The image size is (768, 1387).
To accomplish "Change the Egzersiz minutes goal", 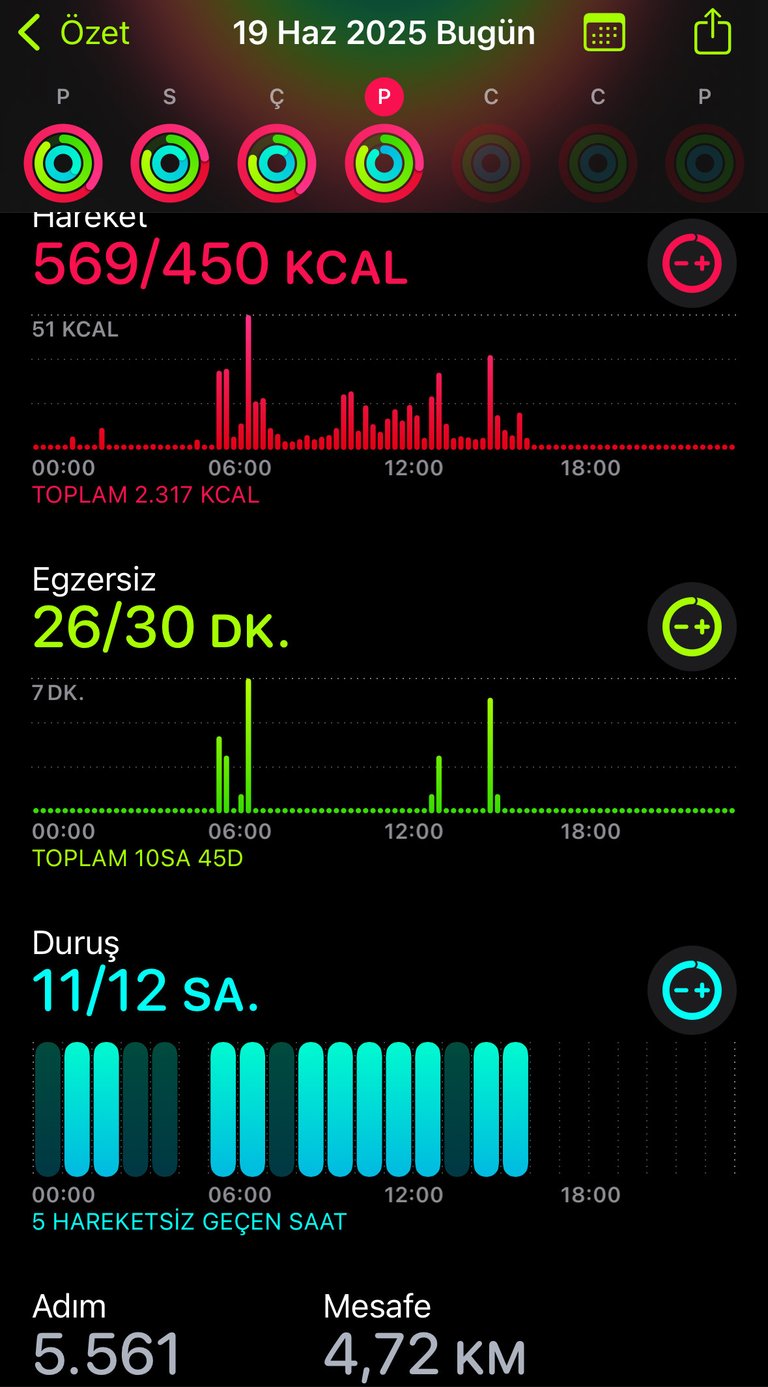I will tap(692, 626).
